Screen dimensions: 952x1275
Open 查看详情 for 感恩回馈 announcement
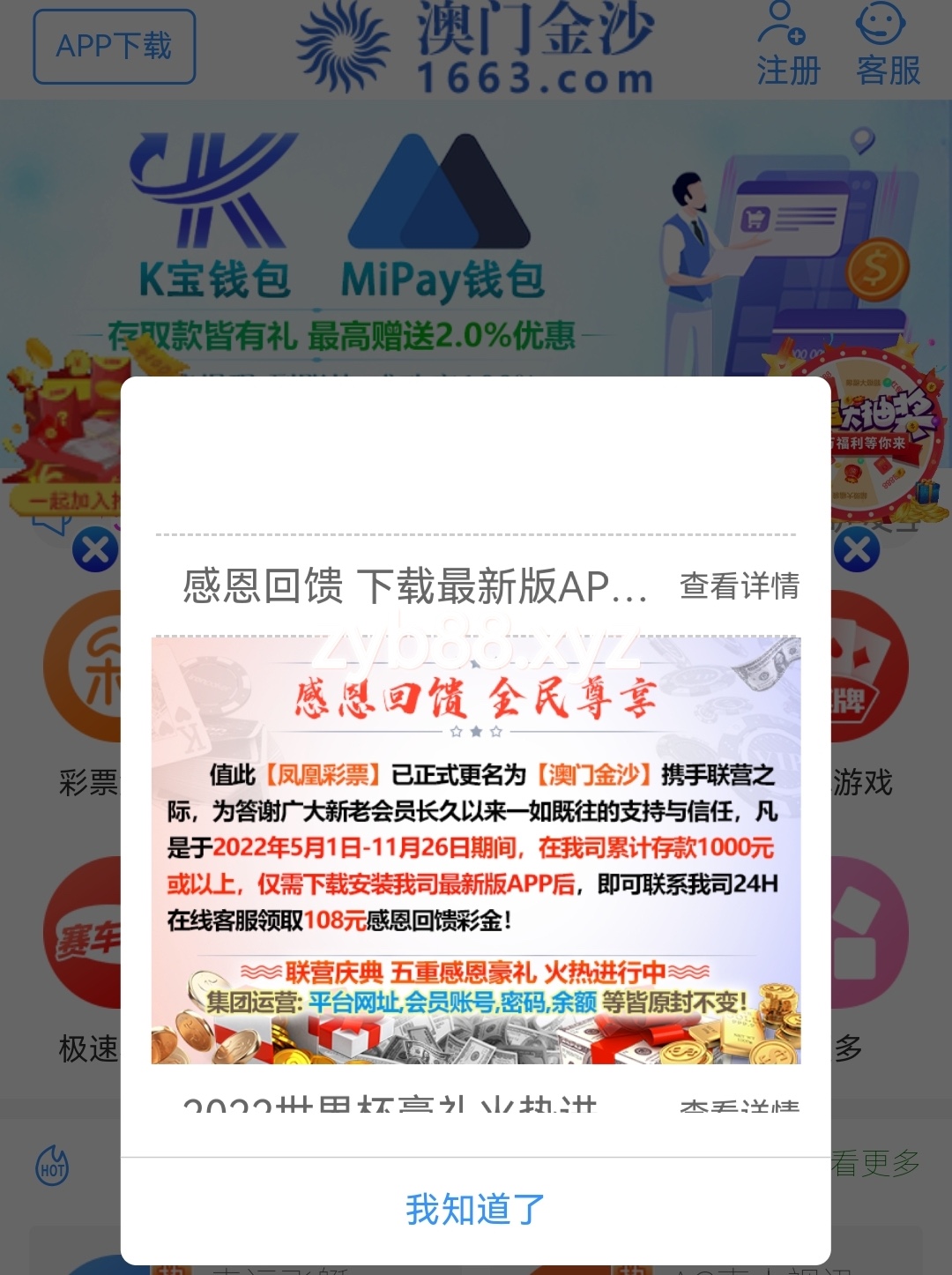point(739,585)
